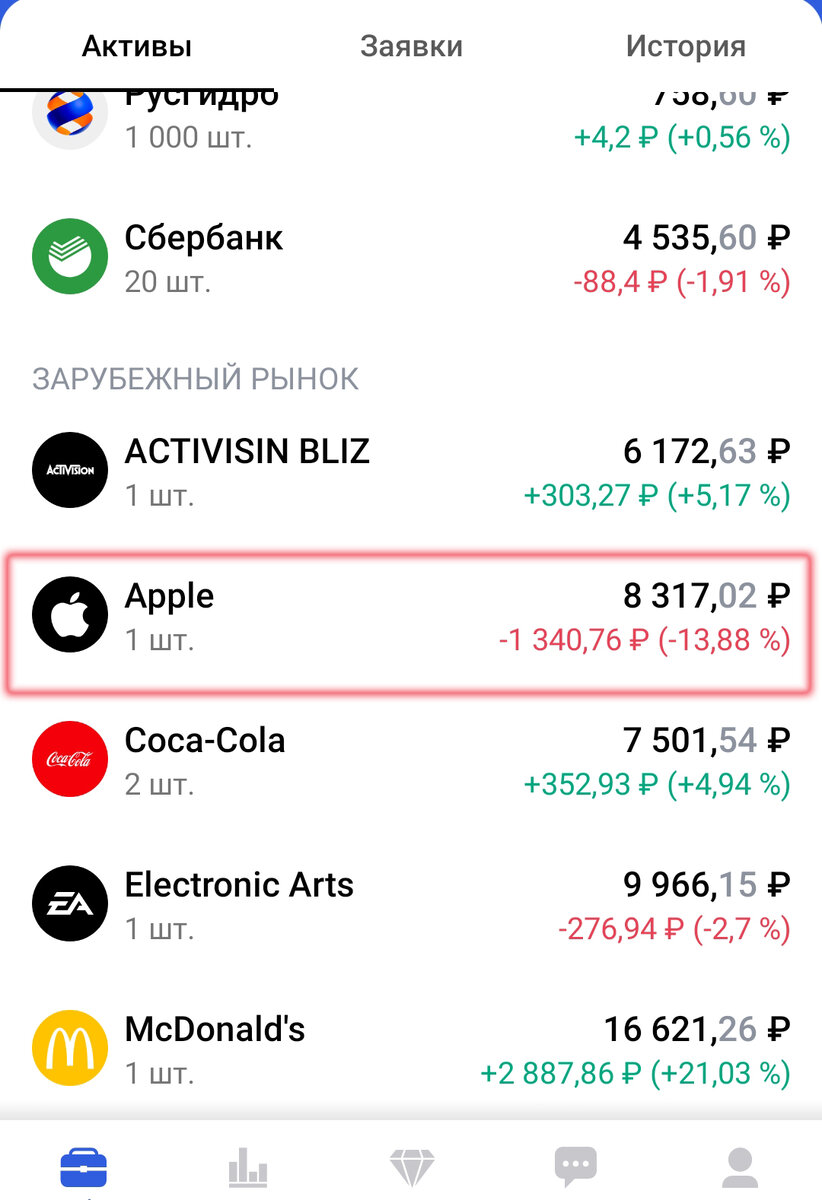Open the Electronic Arts position row
The image size is (822, 1200).
coord(411,903)
